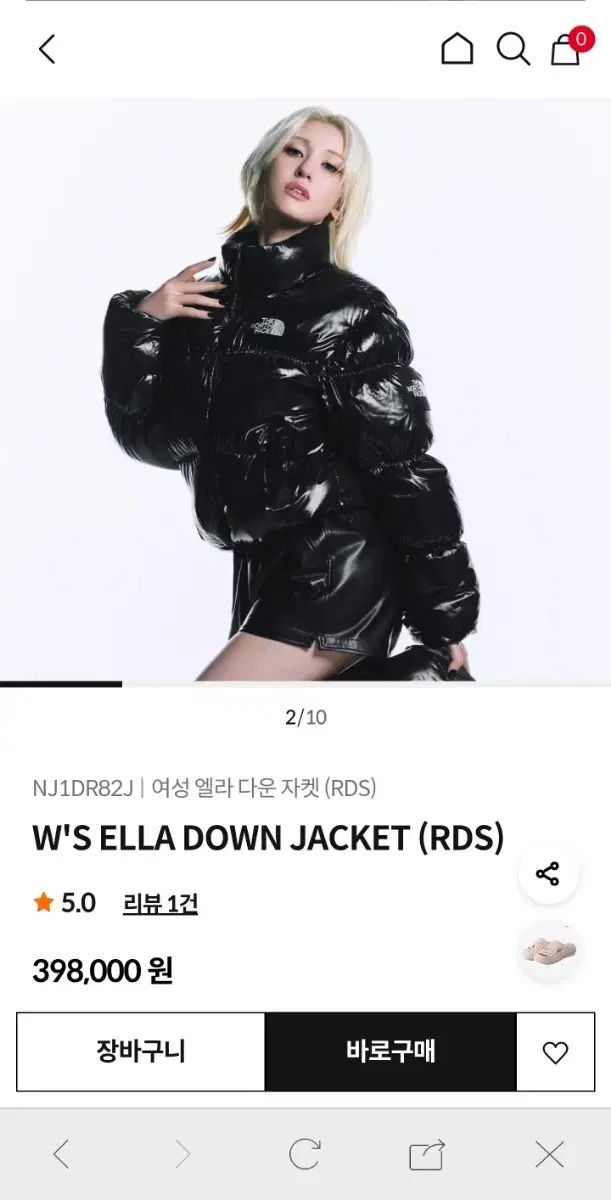611x1200 pixels.
Task: Open the 리뷰 1건 reviews link
Action: click(x=160, y=904)
